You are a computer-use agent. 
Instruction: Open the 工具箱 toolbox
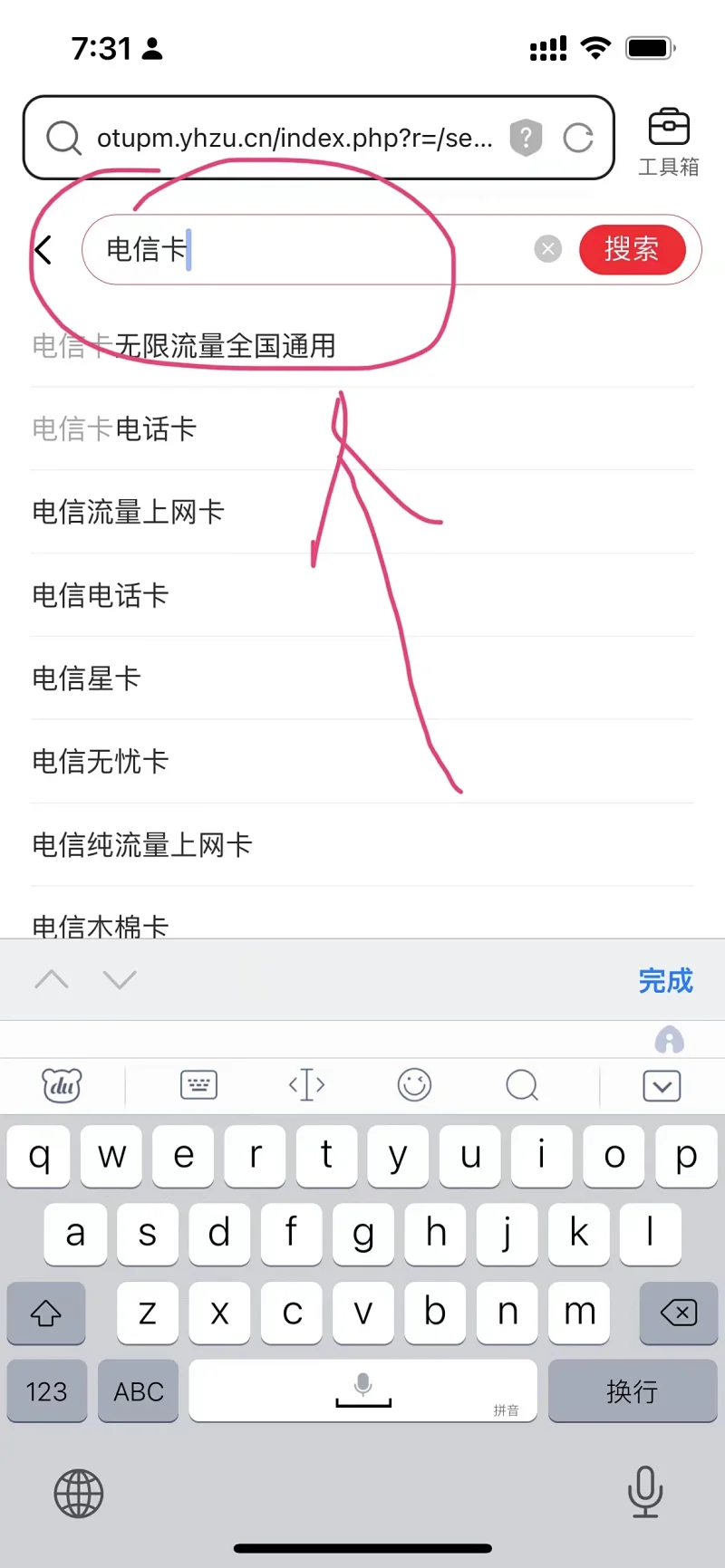click(x=669, y=140)
